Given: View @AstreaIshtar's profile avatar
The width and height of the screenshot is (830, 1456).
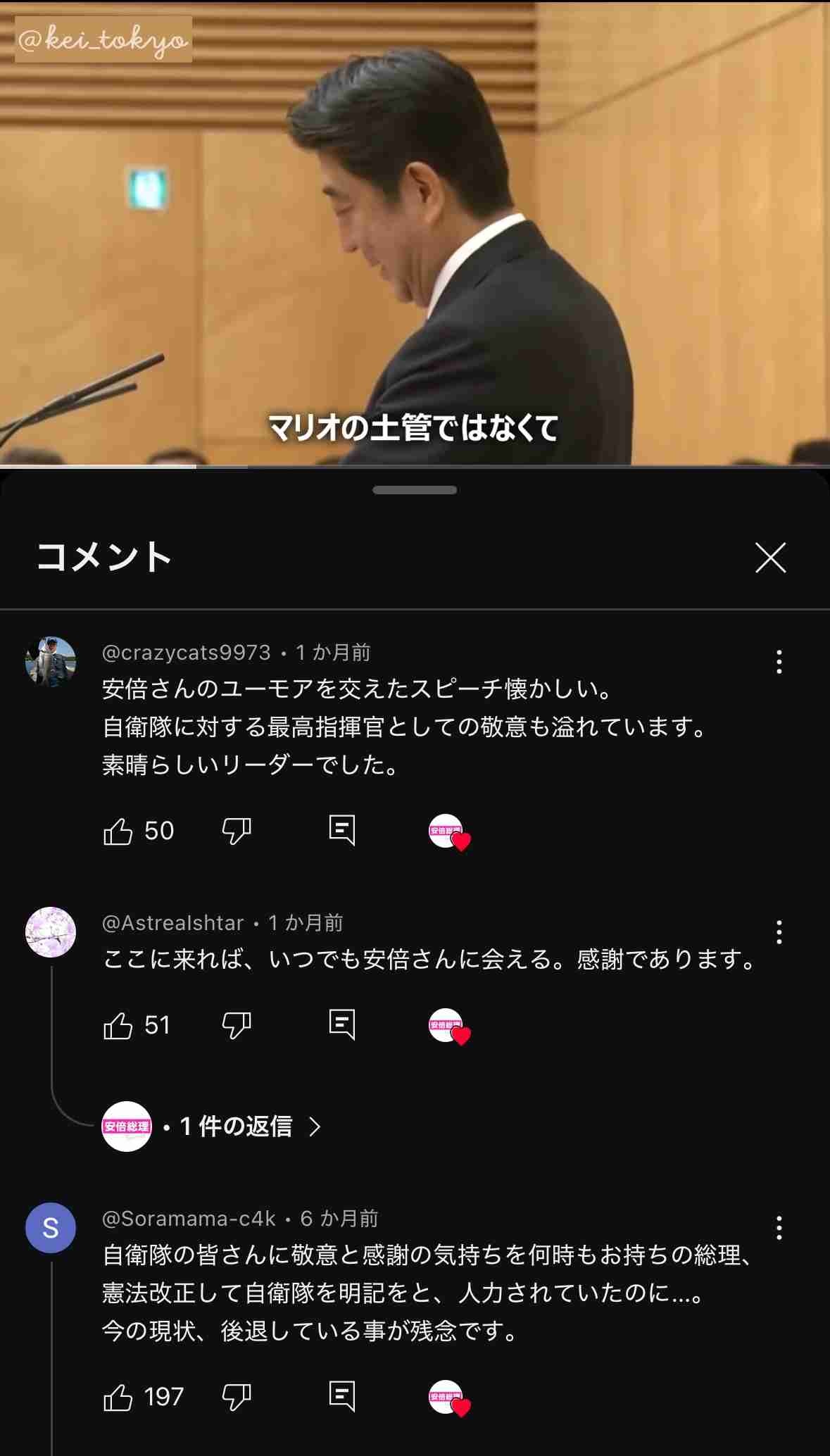Looking at the screenshot, I should pos(51,932).
